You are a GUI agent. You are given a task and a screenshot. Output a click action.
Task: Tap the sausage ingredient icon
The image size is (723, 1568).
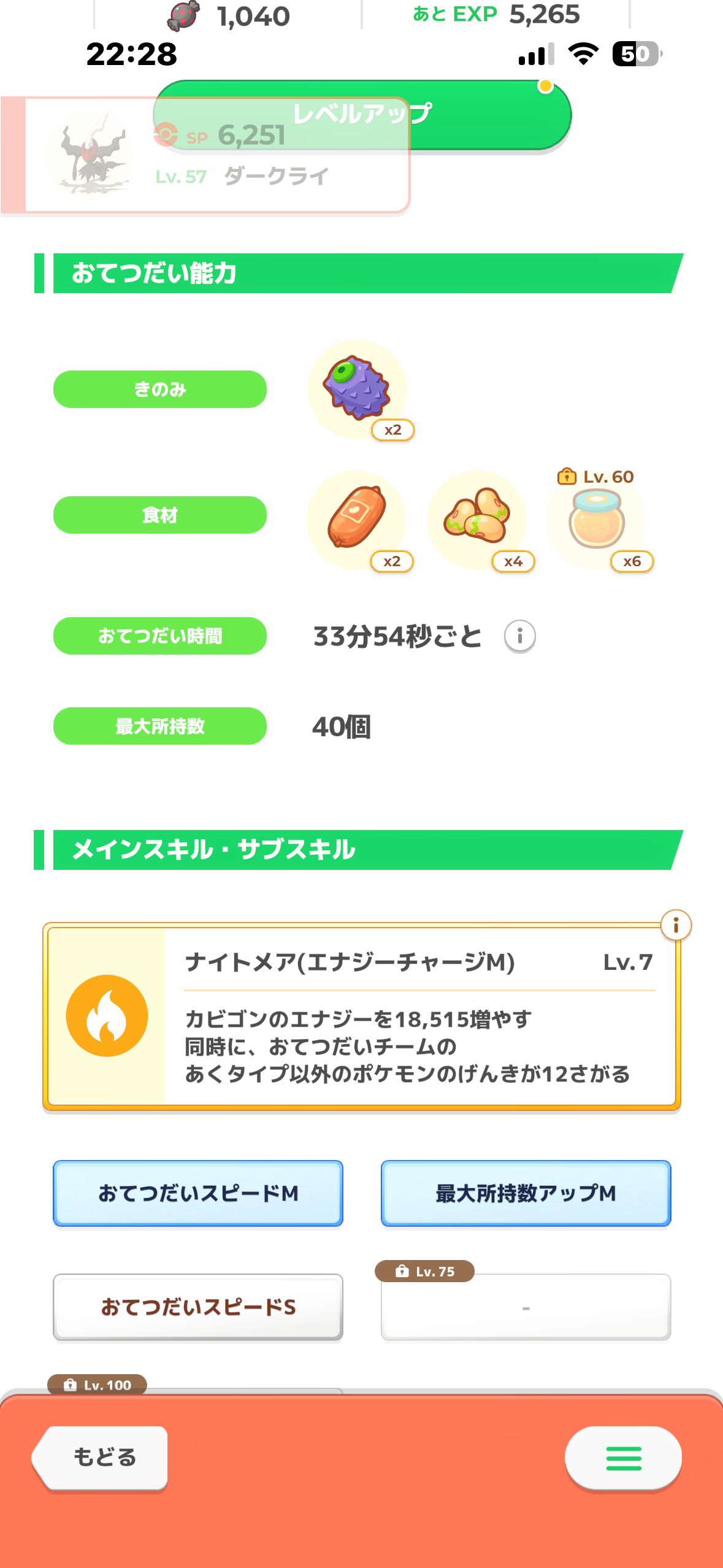click(357, 519)
